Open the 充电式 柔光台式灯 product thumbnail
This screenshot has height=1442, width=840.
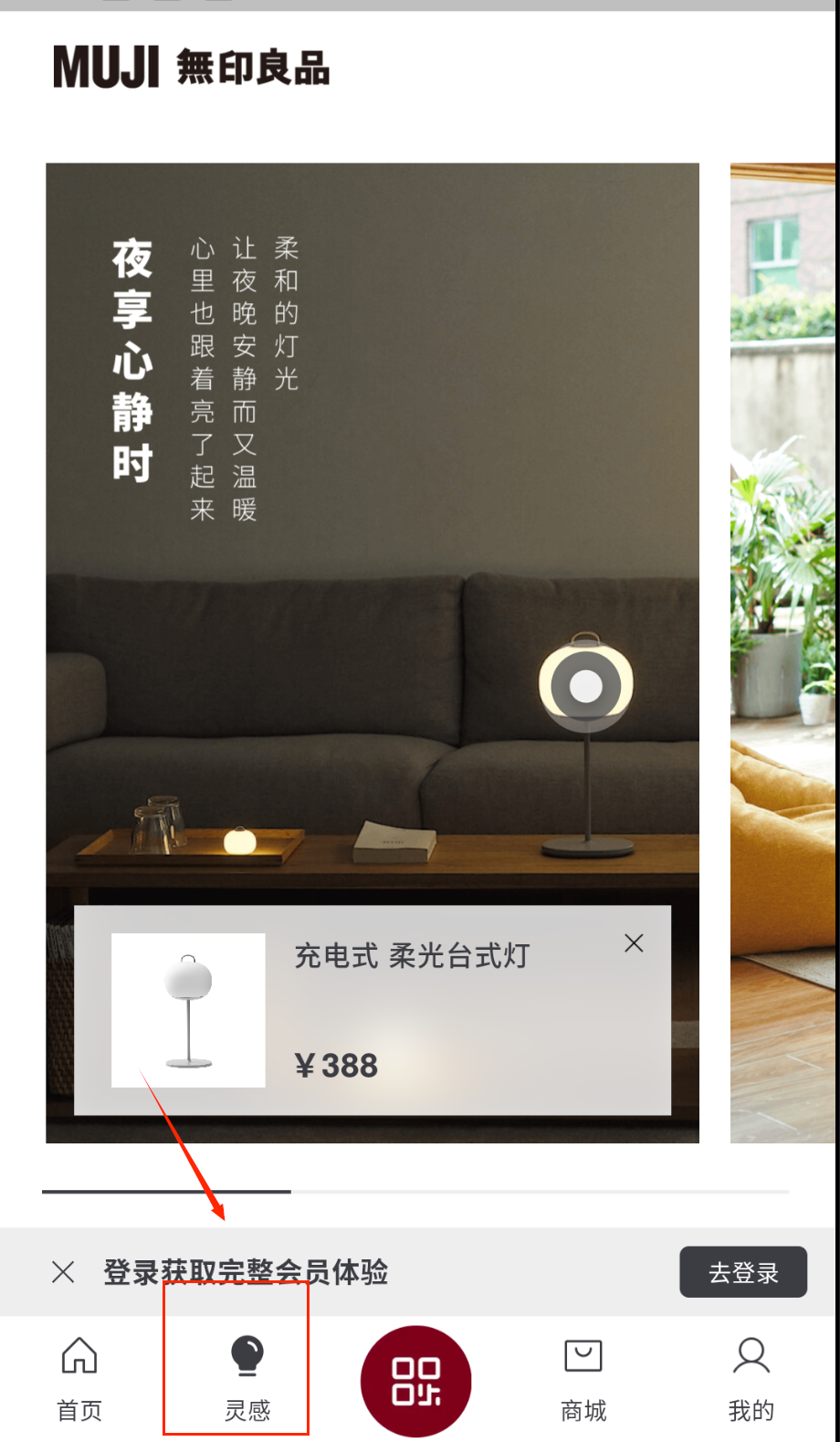click(x=188, y=1010)
